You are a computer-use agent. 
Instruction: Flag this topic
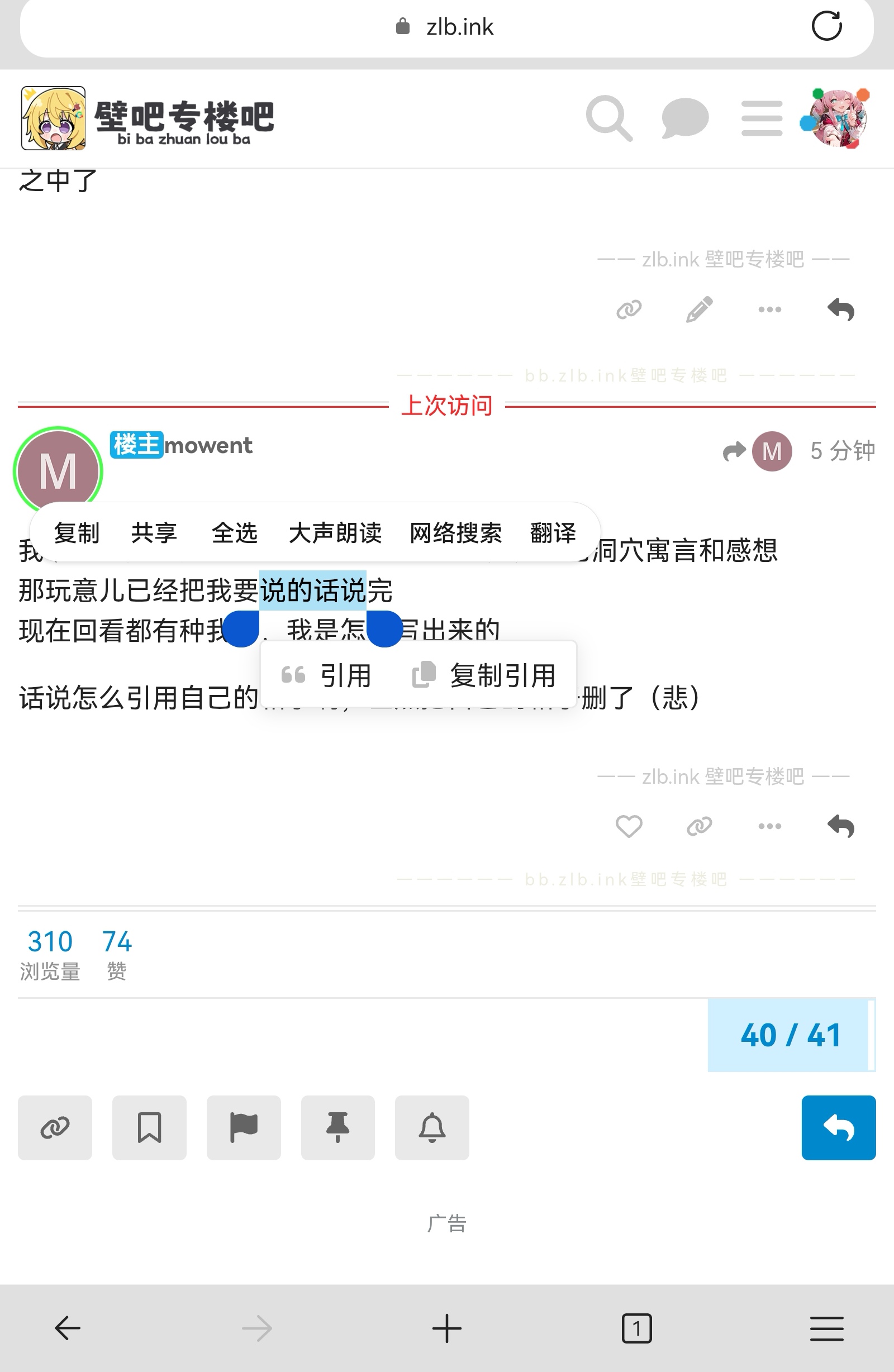pyautogui.click(x=244, y=1127)
